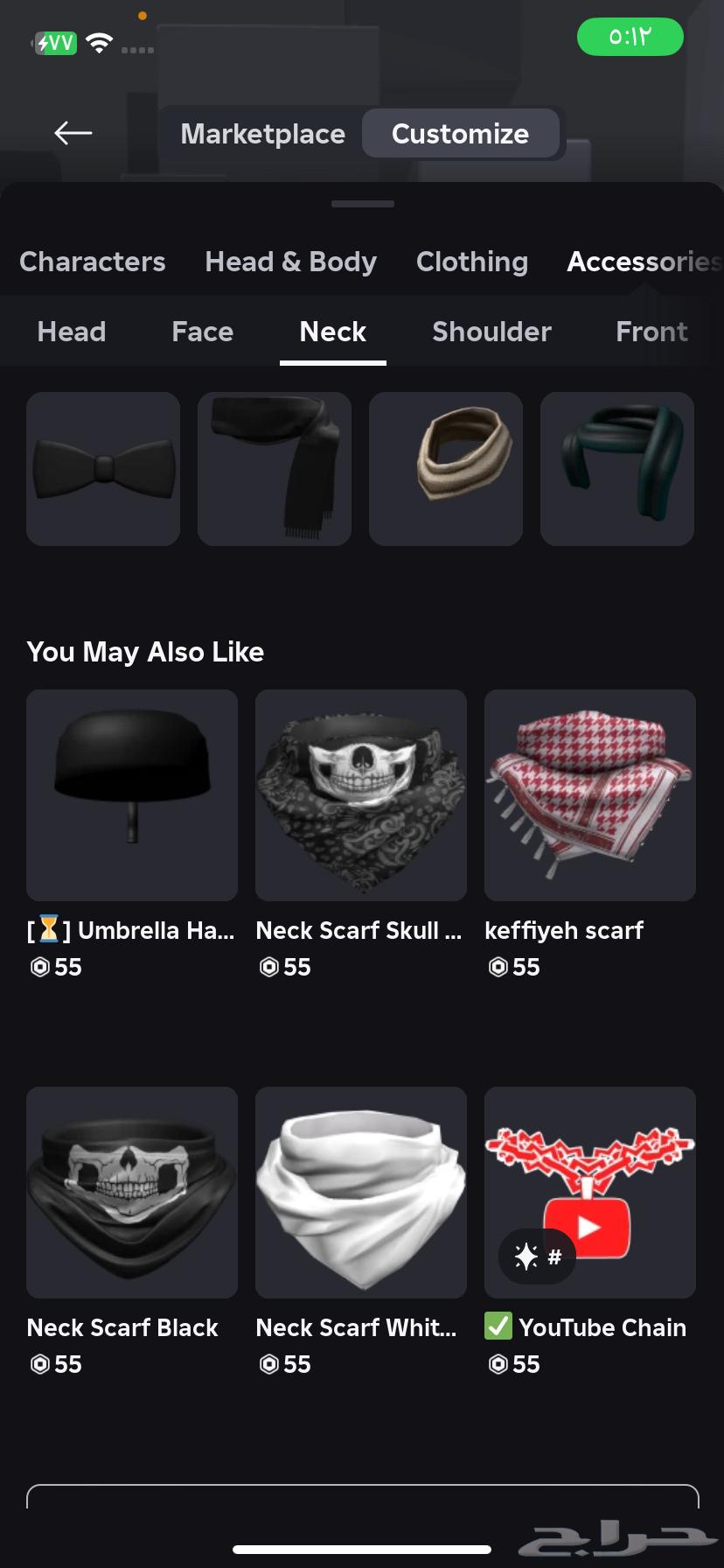
Task: Switch to Head & Body category
Action: pos(290,262)
